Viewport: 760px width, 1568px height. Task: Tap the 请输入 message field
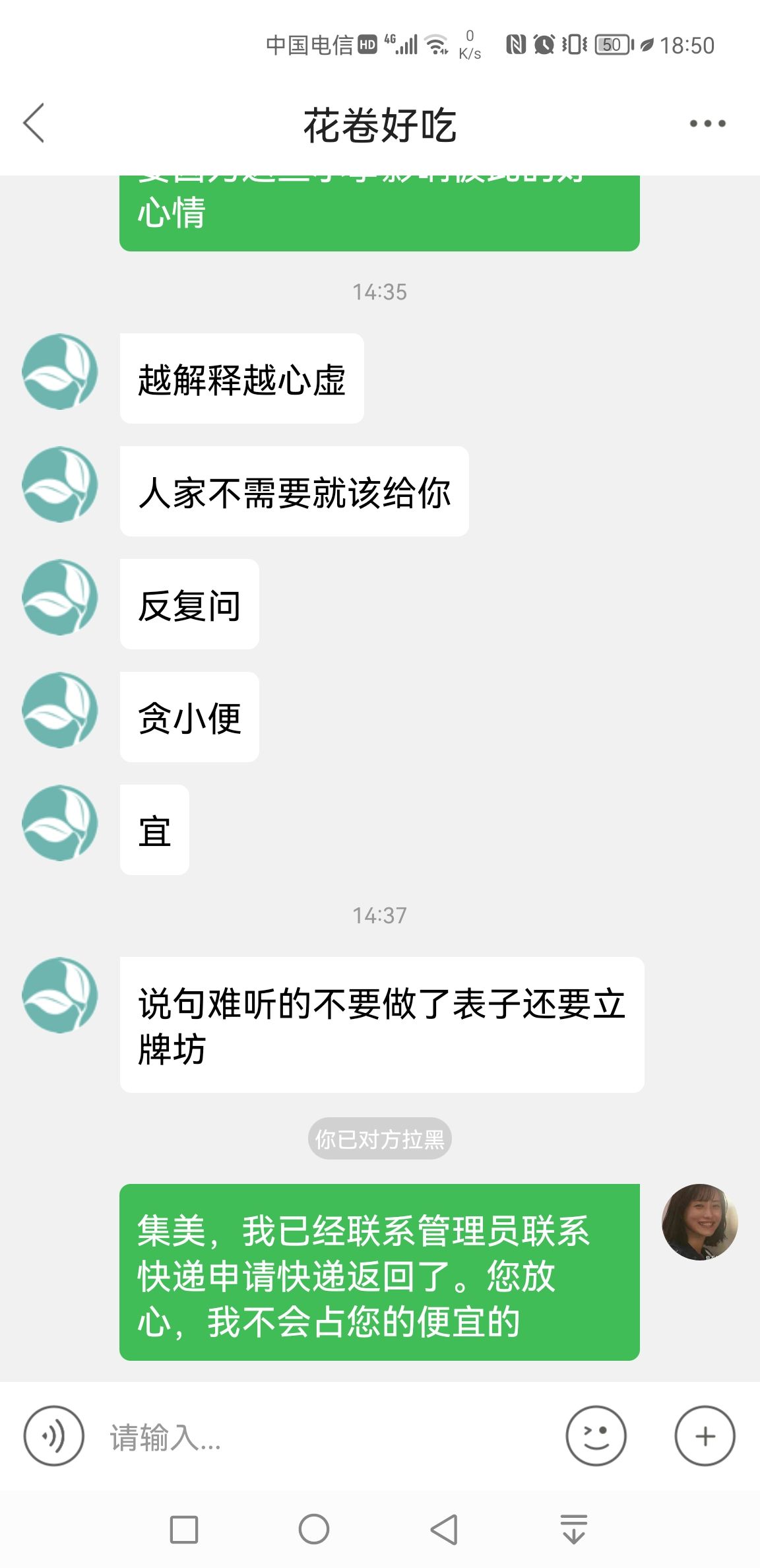point(323,1437)
